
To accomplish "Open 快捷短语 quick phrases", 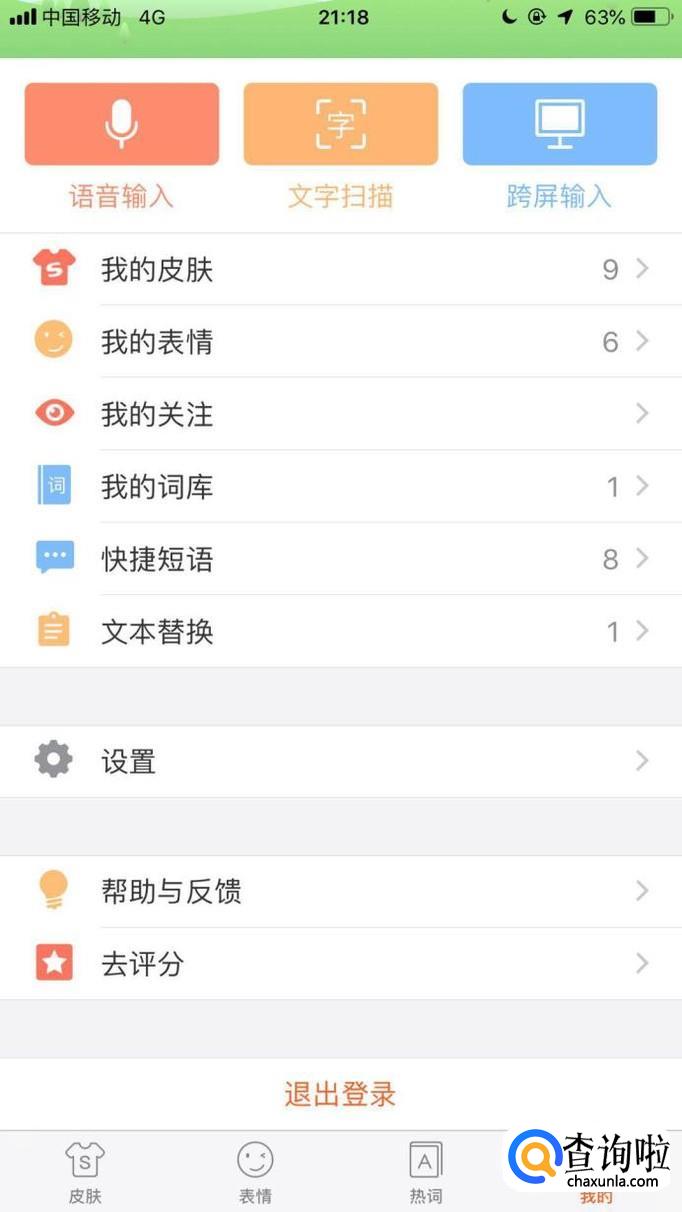I will click(340, 559).
